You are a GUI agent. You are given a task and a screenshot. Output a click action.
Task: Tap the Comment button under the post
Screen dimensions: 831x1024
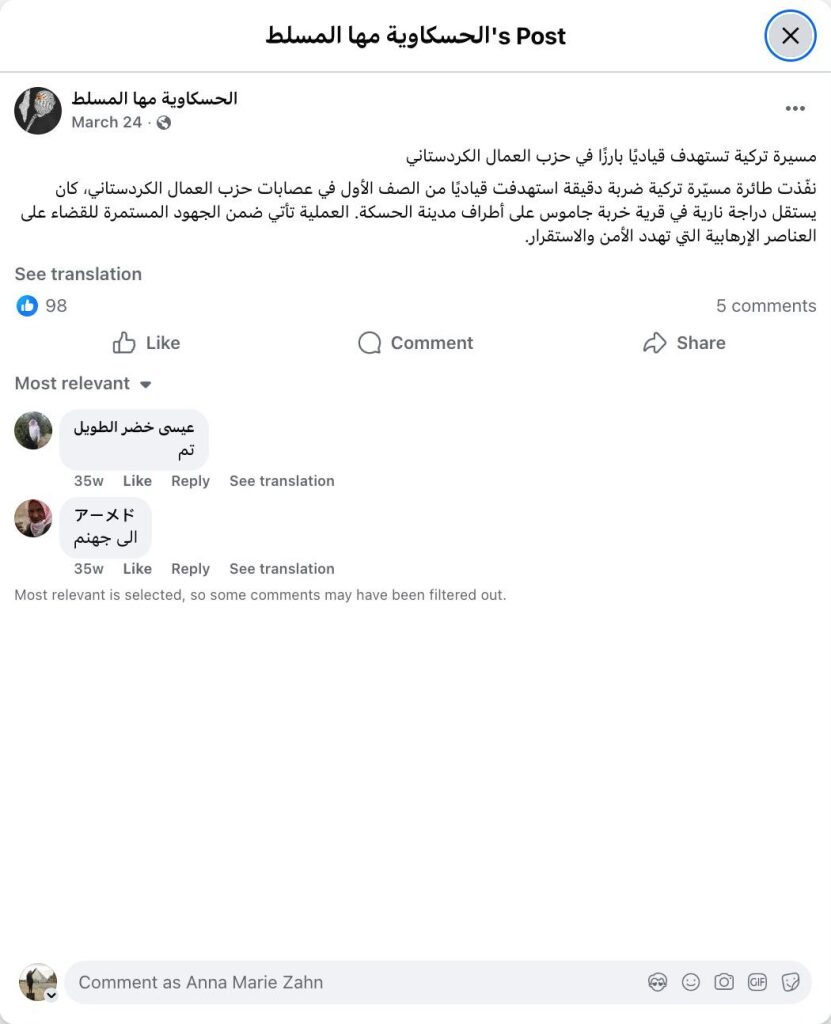click(x=415, y=343)
